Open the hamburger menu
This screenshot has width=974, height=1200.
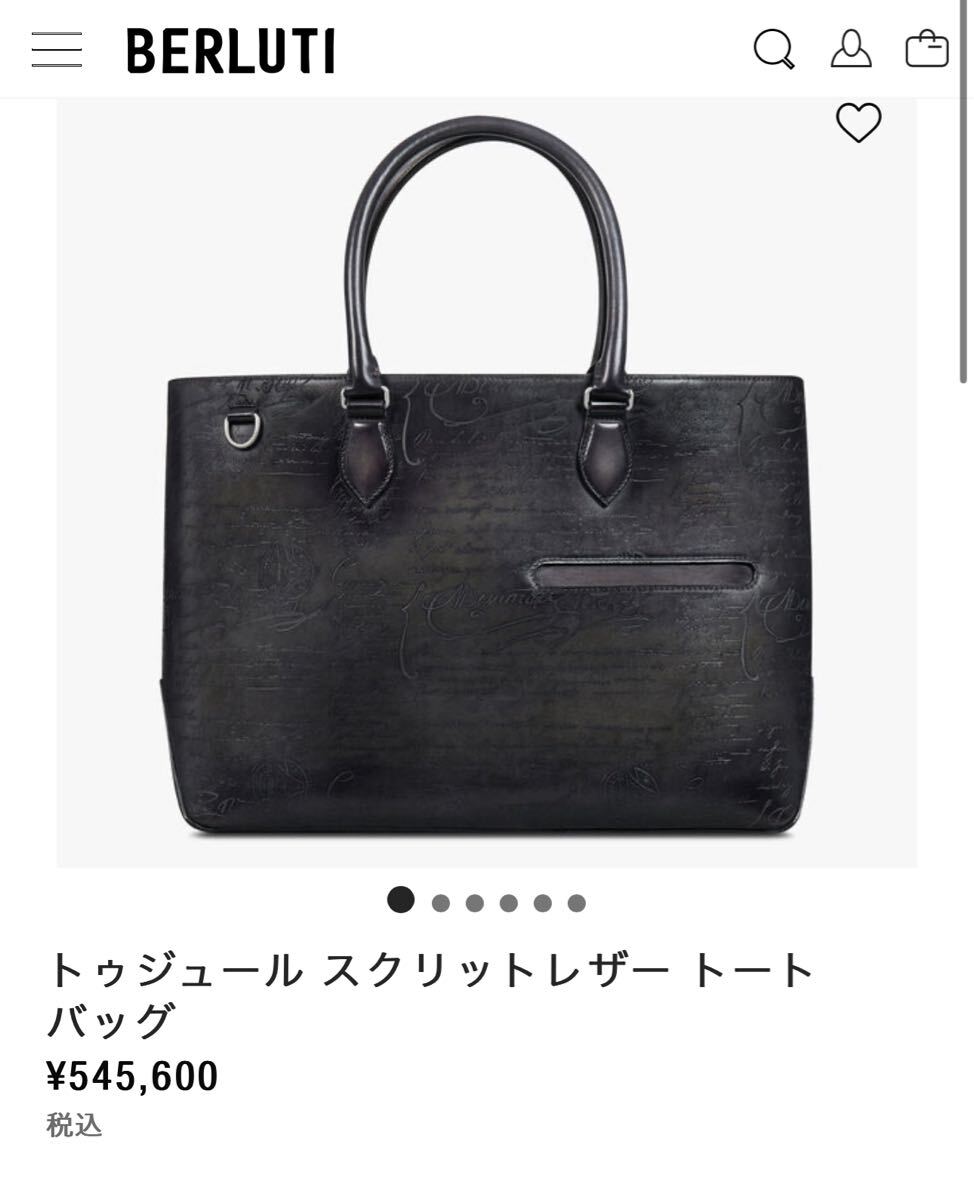click(56, 50)
